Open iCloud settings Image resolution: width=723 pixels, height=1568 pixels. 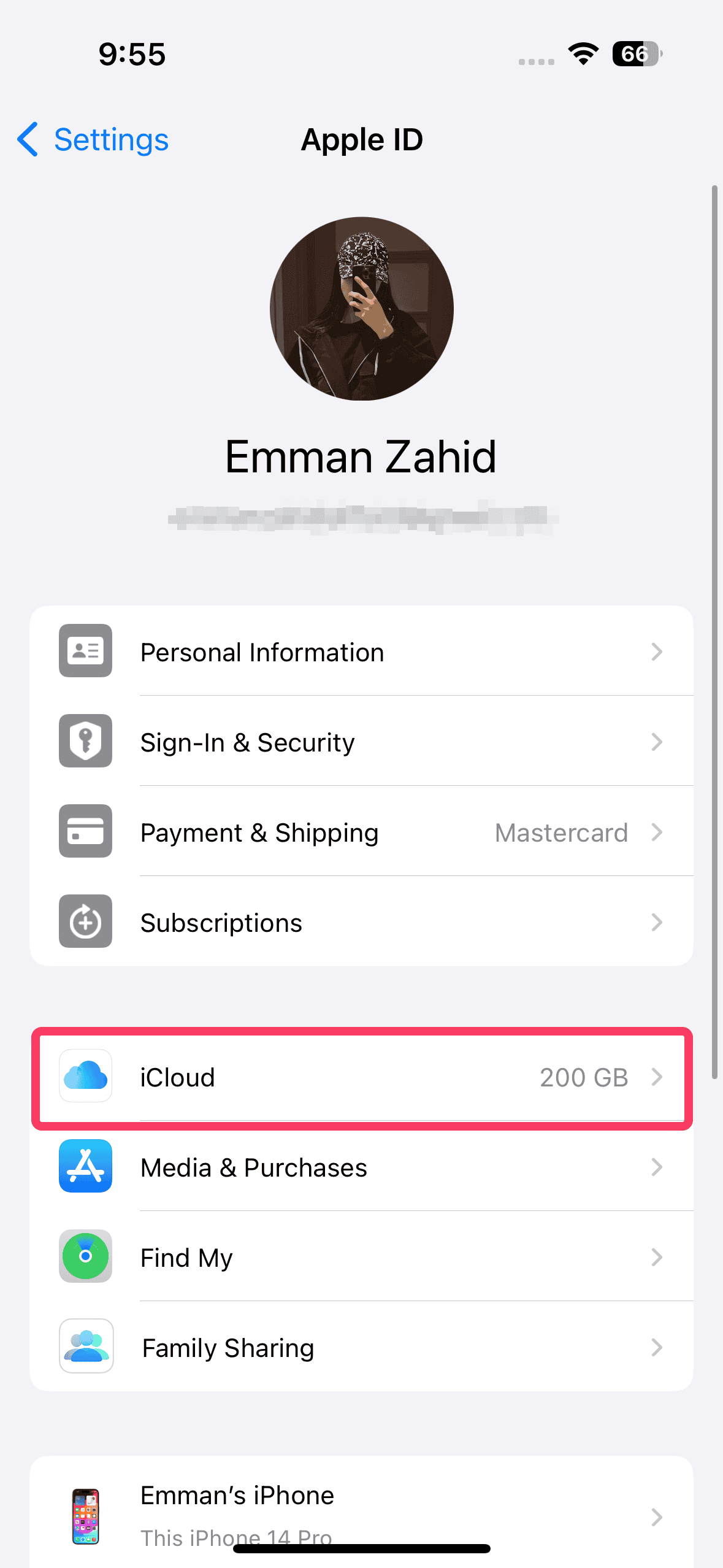click(x=361, y=1077)
